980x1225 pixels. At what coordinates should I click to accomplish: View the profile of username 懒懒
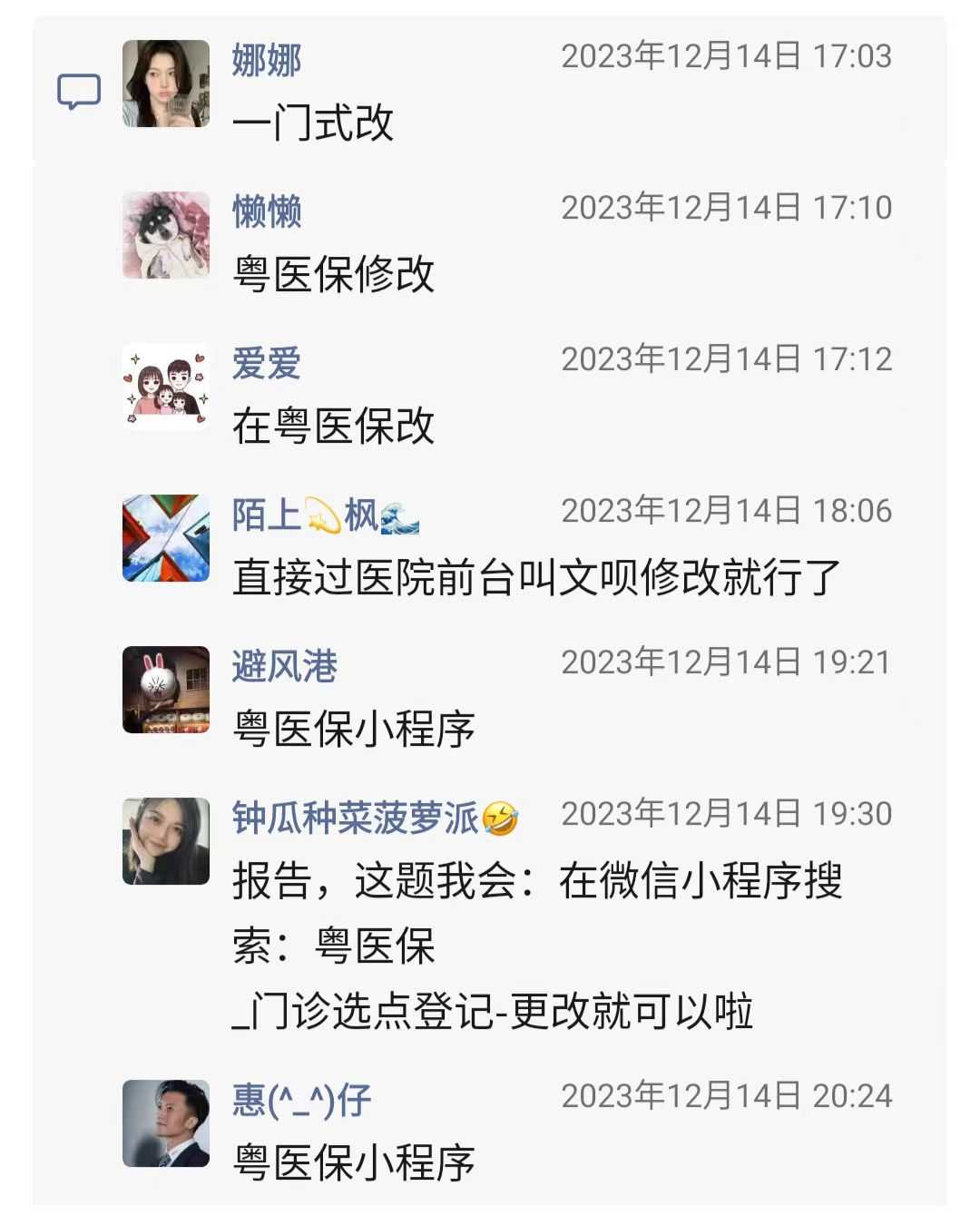pyautogui.click(x=267, y=211)
